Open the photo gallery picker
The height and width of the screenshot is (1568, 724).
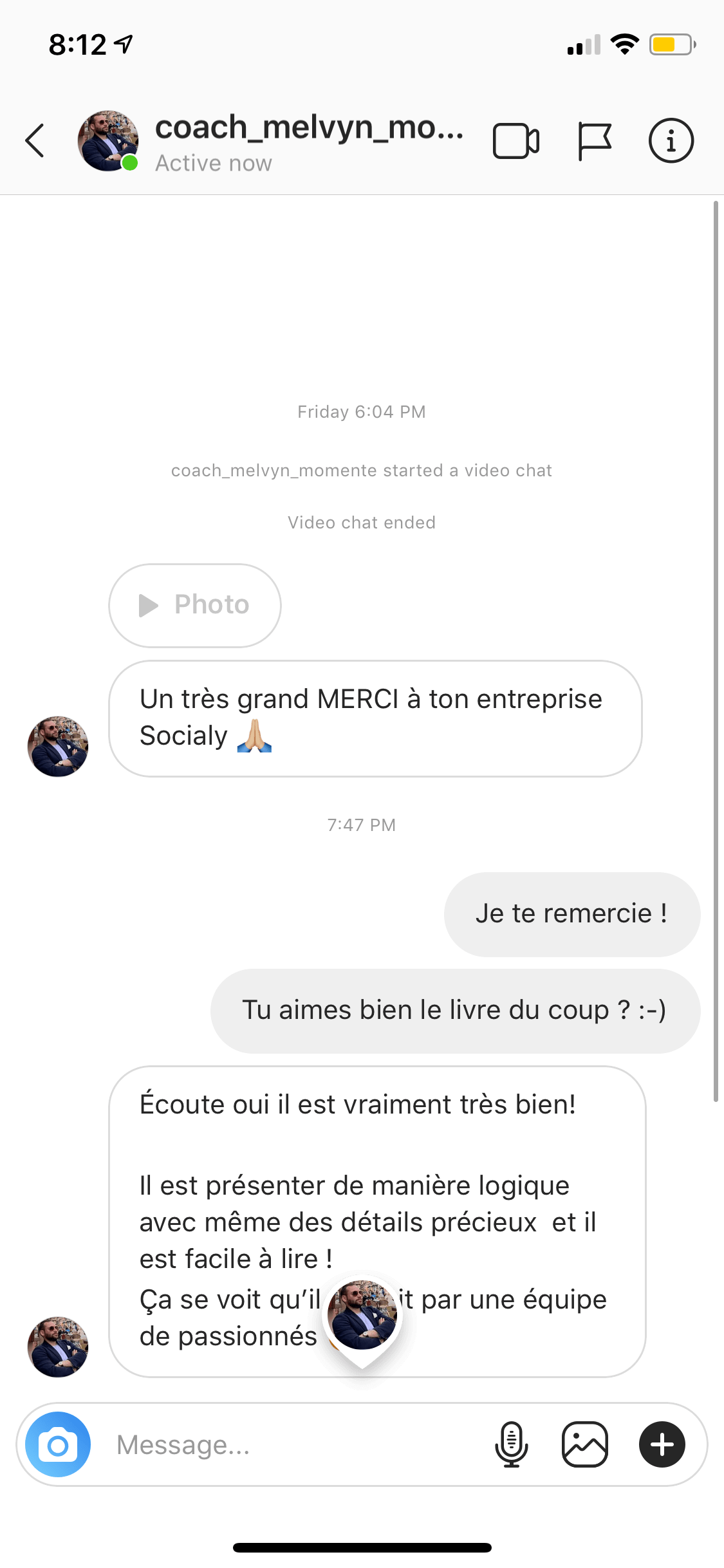point(584,1445)
